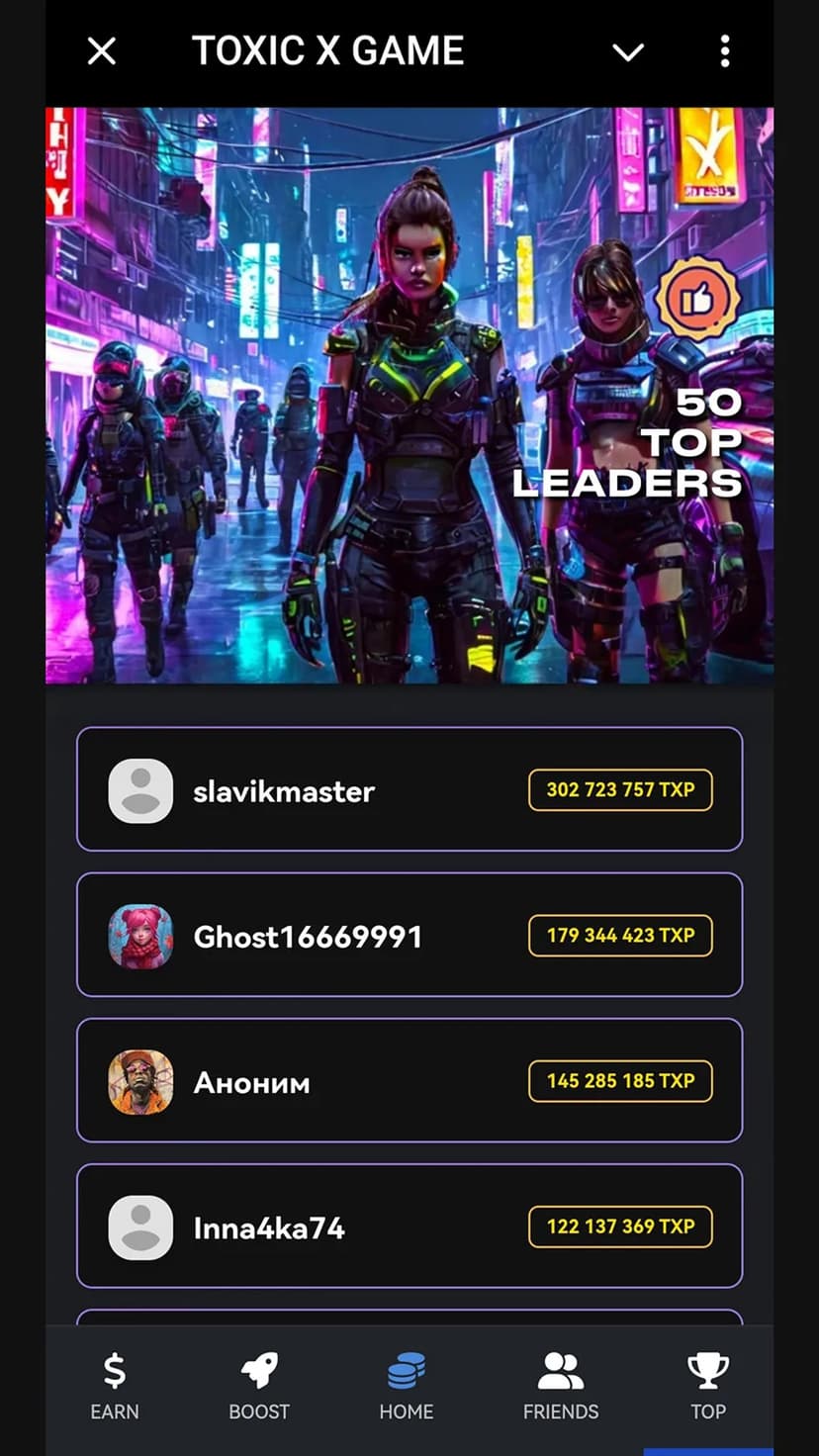
Task: Go to the Home tab
Action: [407, 1387]
